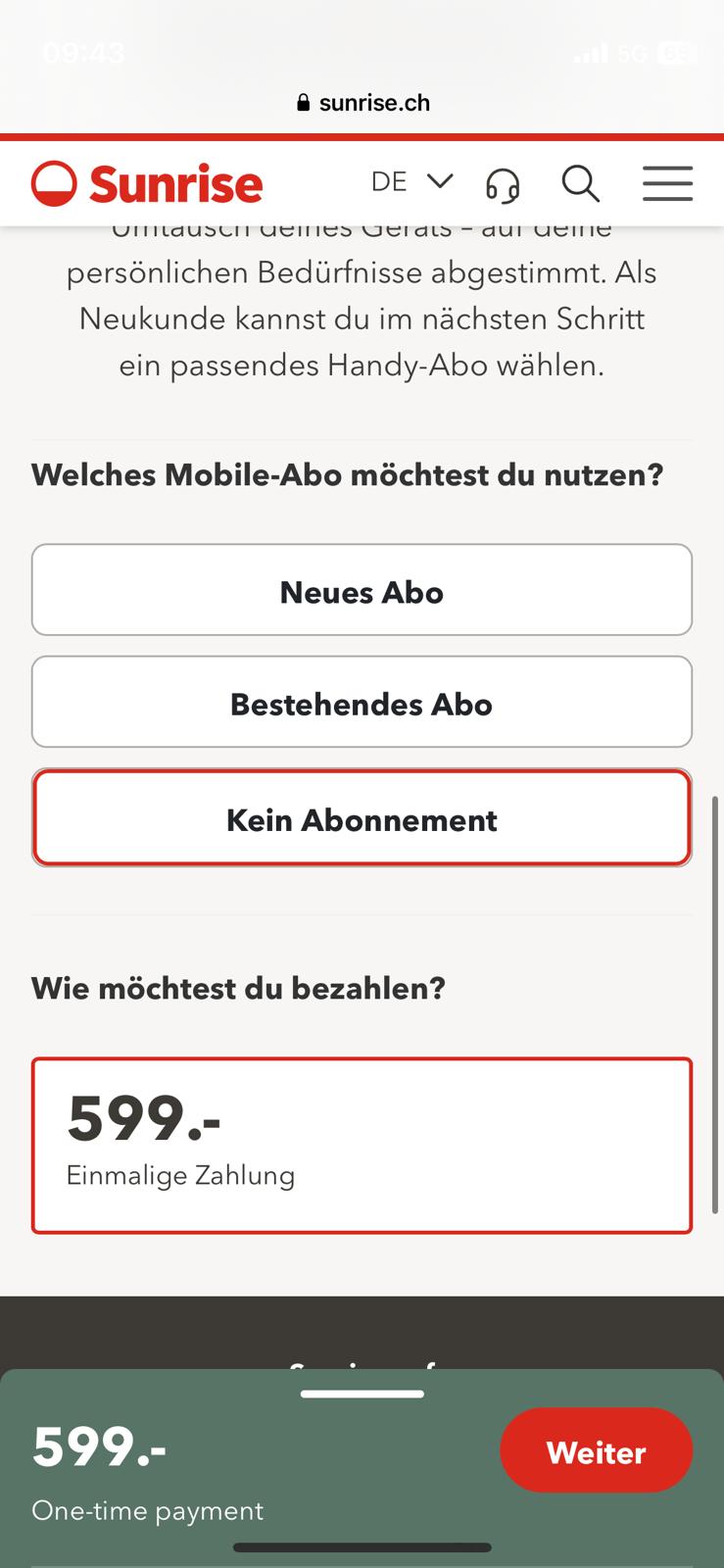Choose the 599.- Einmalige Zahlung option

click(362, 1145)
